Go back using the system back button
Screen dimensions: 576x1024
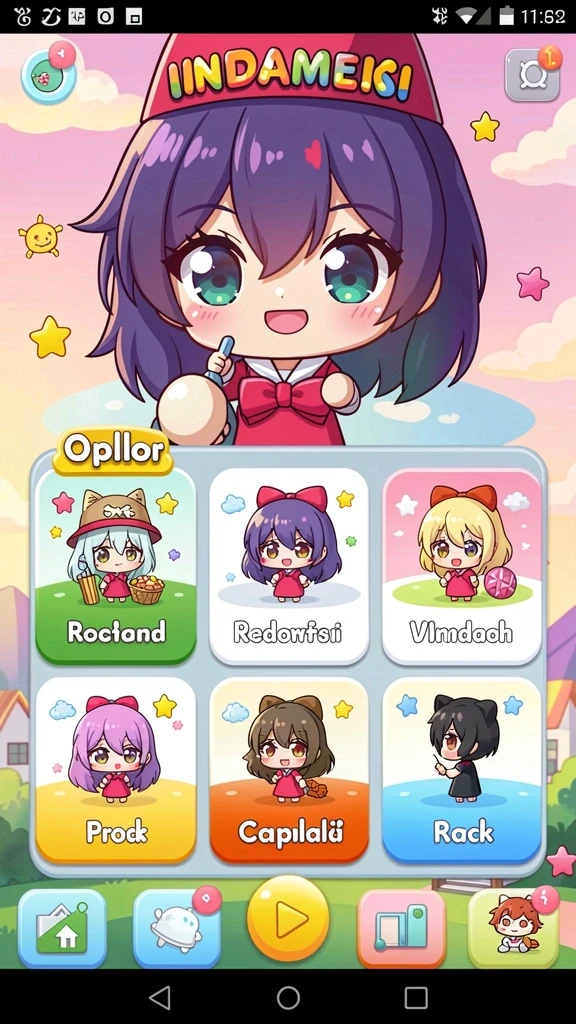pyautogui.click(x=159, y=997)
